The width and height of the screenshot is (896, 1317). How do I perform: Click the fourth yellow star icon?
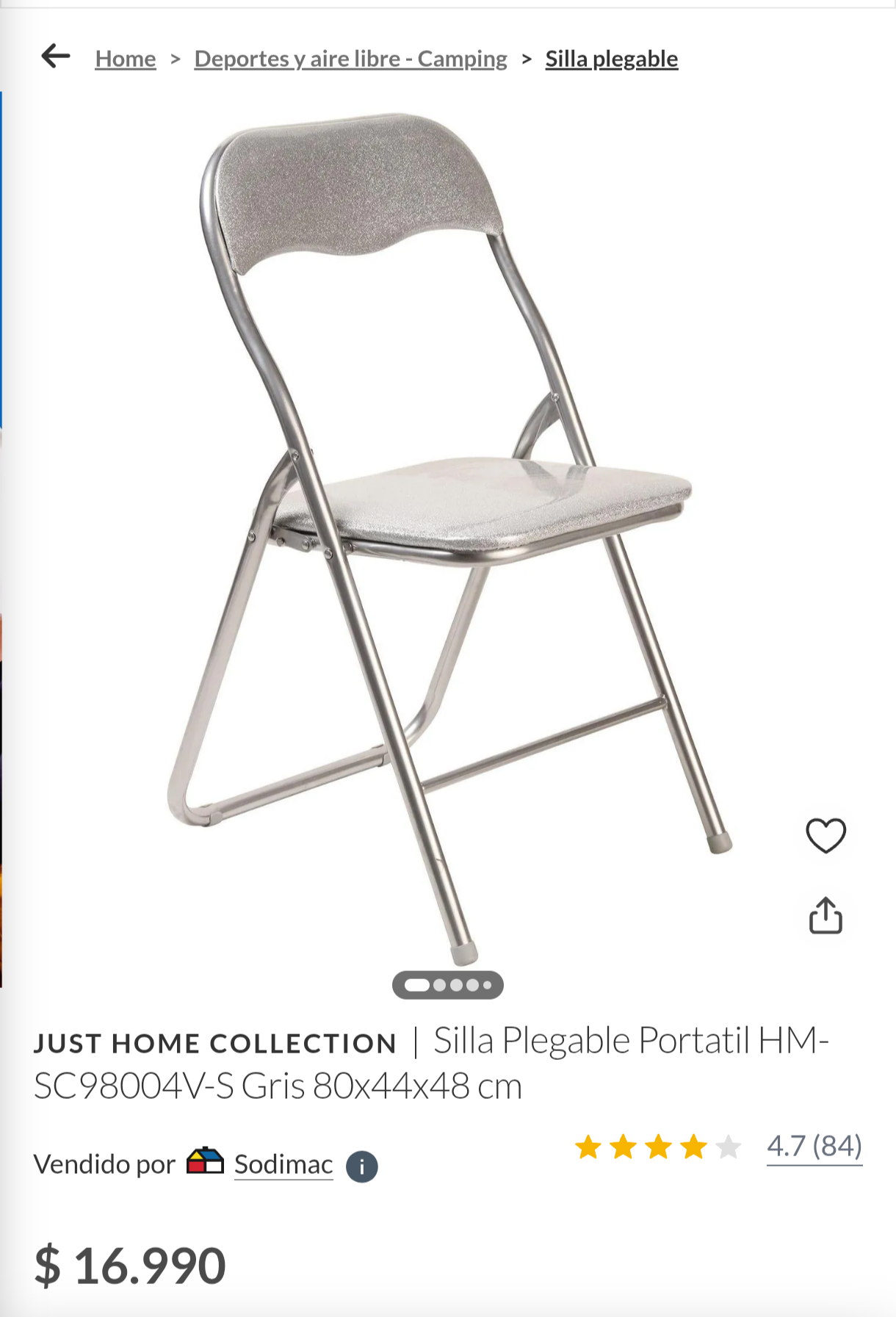pyautogui.click(x=694, y=1147)
